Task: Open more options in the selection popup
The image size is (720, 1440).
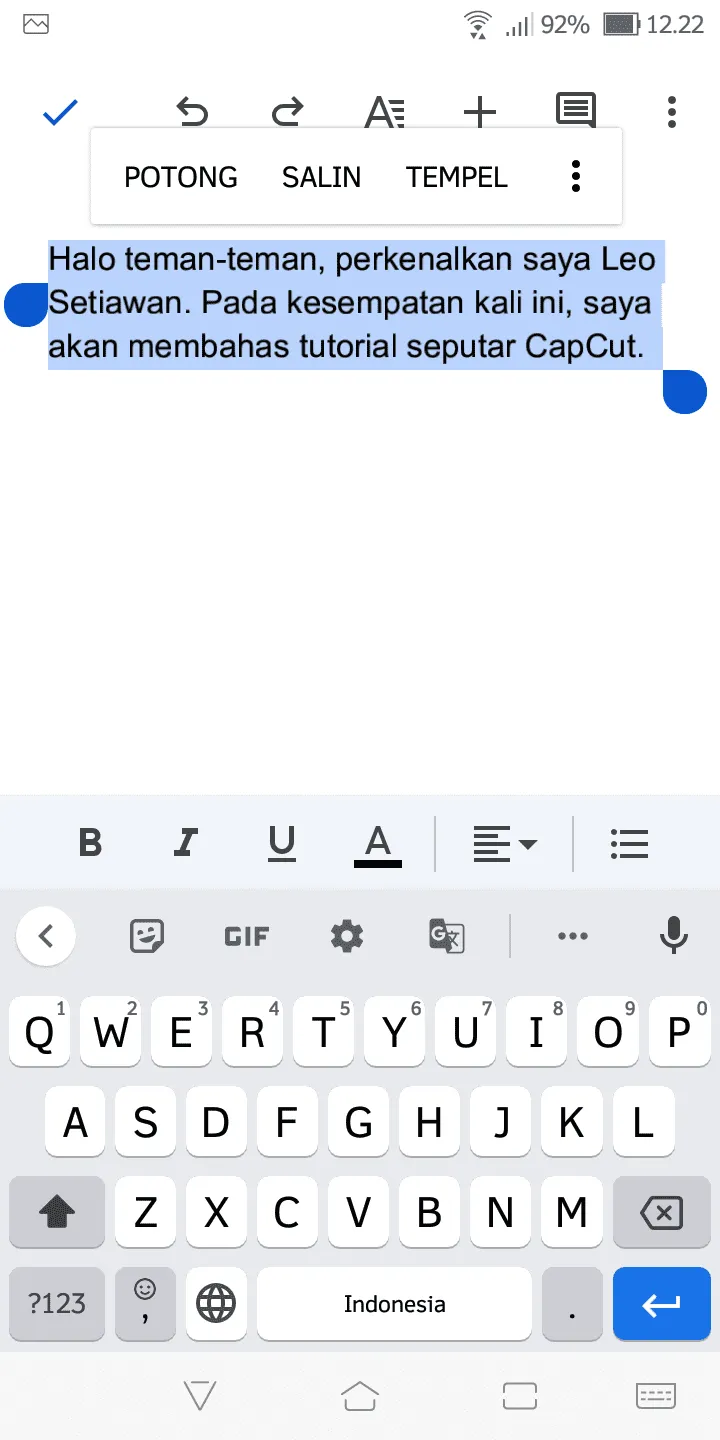Action: (x=575, y=176)
